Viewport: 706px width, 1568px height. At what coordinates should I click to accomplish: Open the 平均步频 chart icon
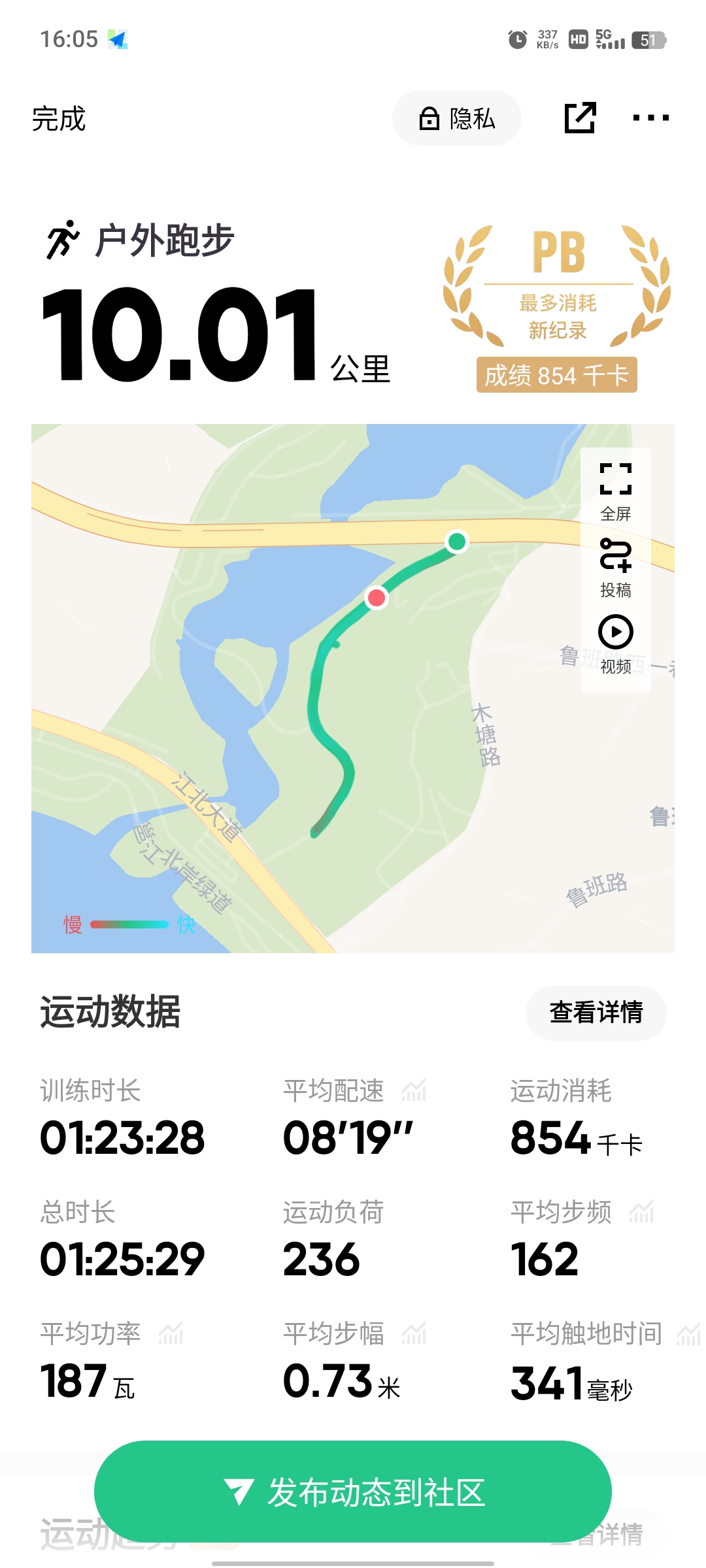[641, 1212]
